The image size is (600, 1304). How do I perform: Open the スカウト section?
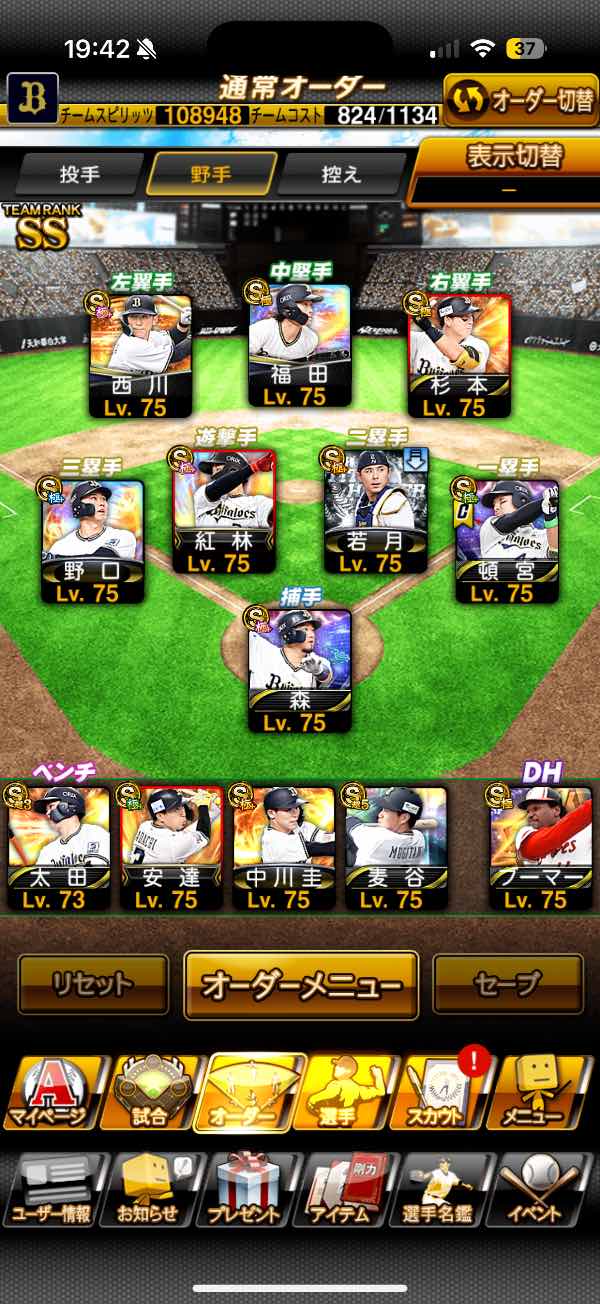tap(442, 1094)
